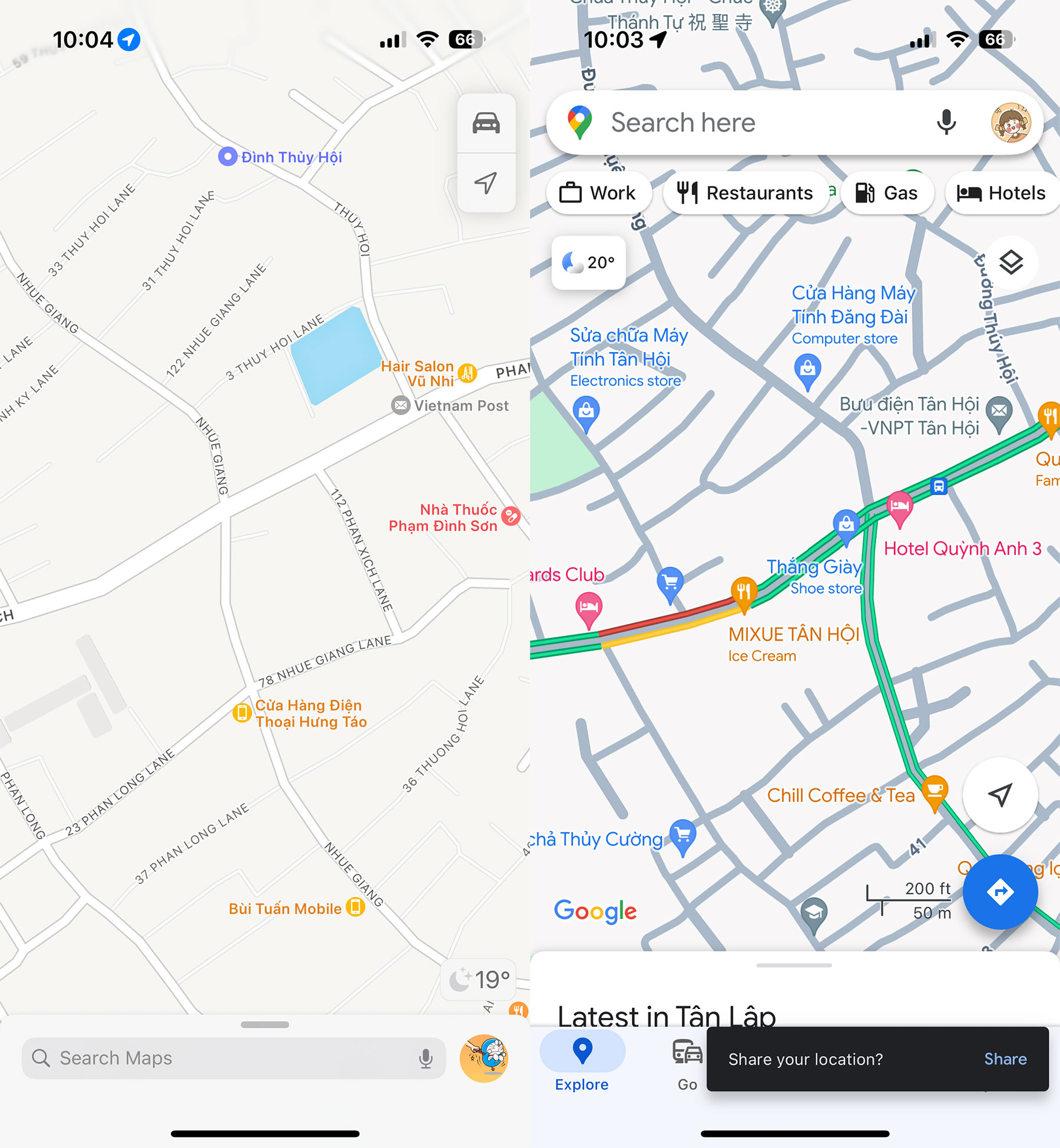Select the Work chip
This screenshot has width=1060, height=1148.
(598, 193)
